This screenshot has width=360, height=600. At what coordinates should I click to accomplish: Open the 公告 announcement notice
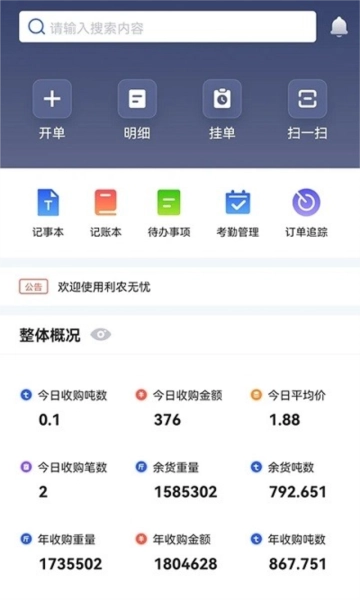tap(85, 287)
